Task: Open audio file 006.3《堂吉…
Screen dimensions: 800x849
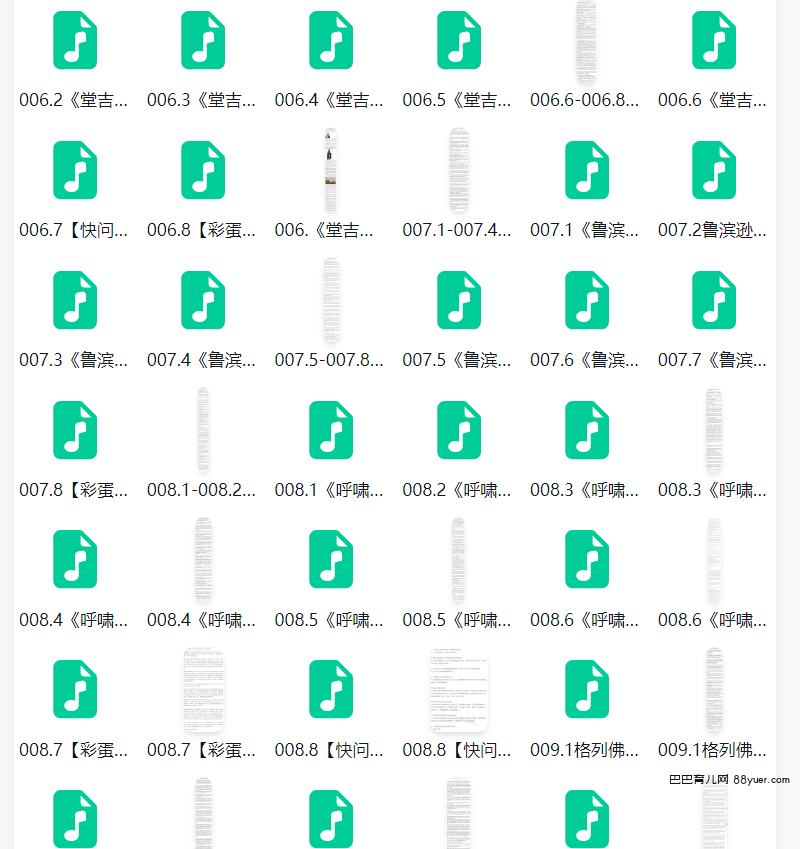Action: point(203,41)
